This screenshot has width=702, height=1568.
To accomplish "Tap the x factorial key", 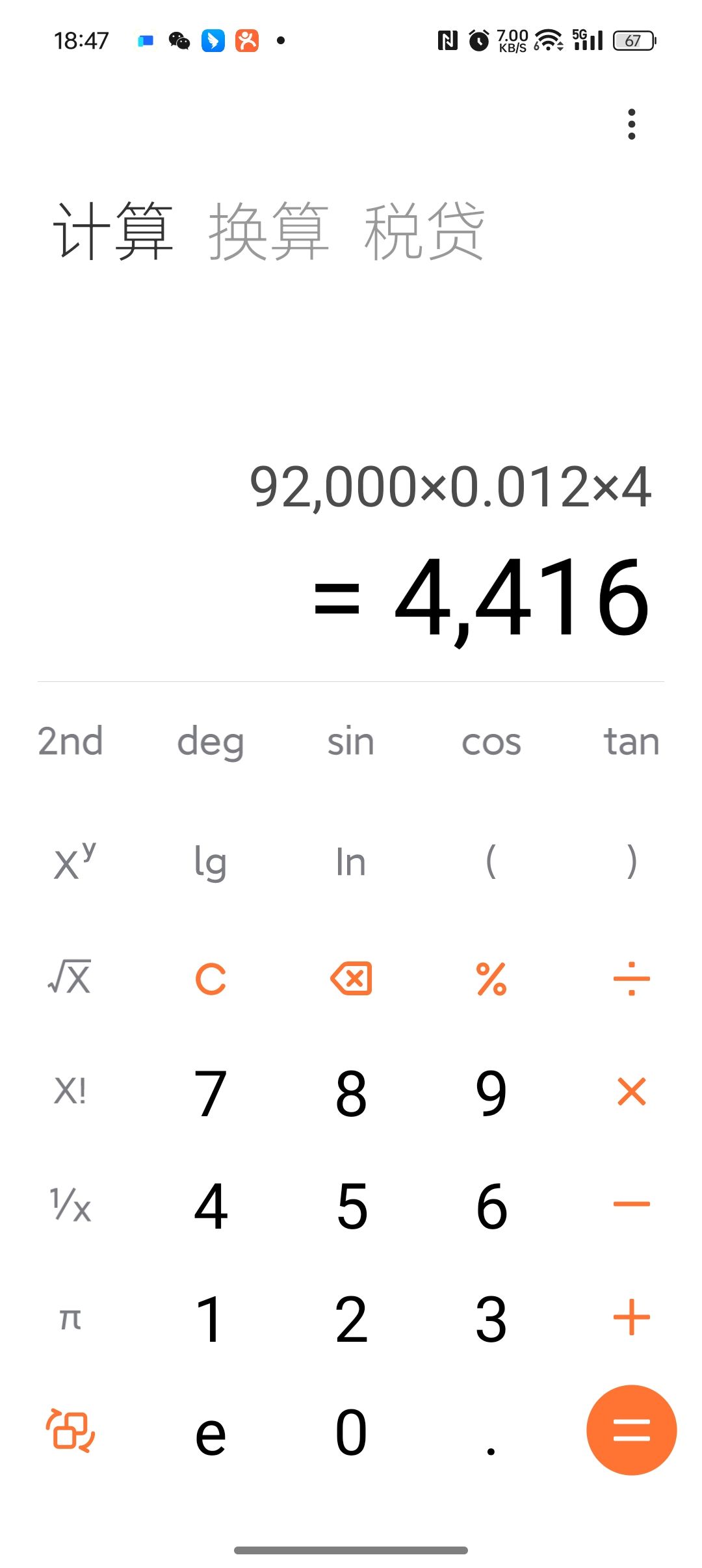I will coord(70,1091).
